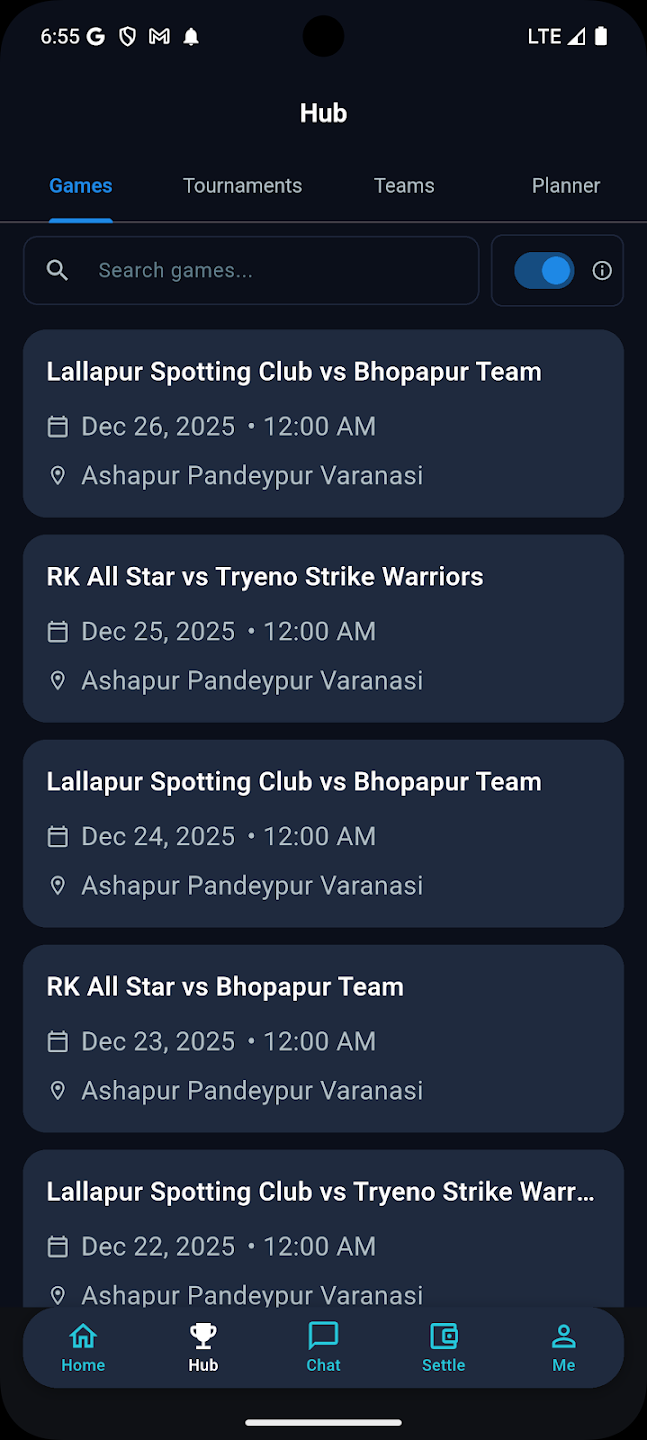Go to Home in bottom navigation

click(x=83, y=1347)
